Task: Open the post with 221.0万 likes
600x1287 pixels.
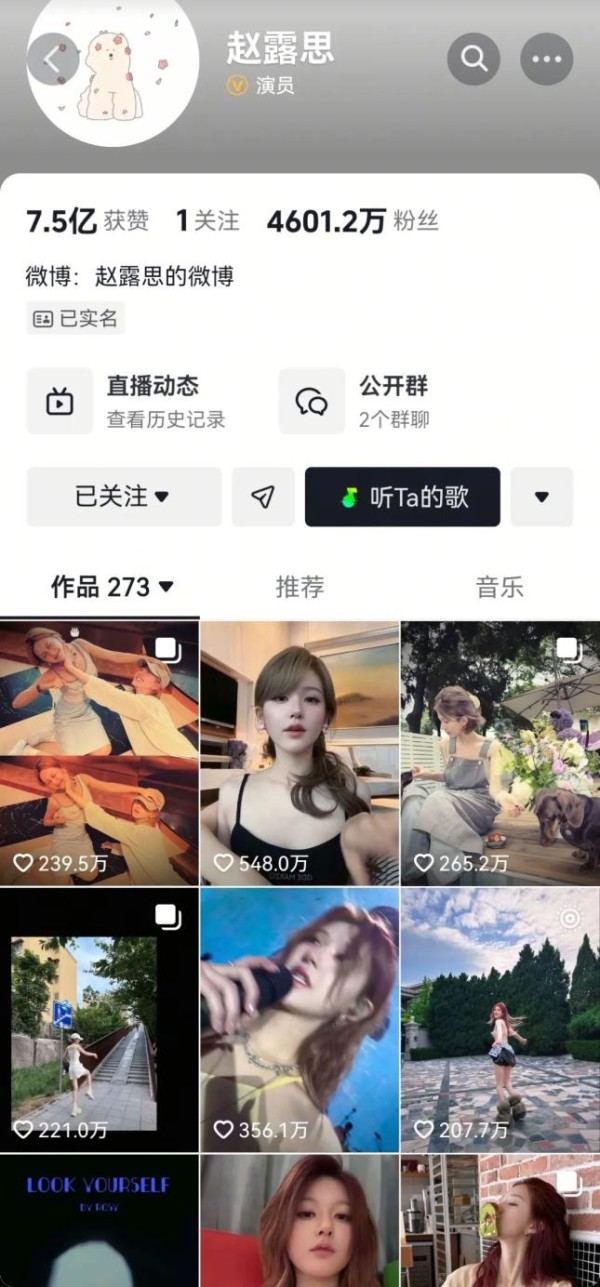Action: click(99, 1019)
